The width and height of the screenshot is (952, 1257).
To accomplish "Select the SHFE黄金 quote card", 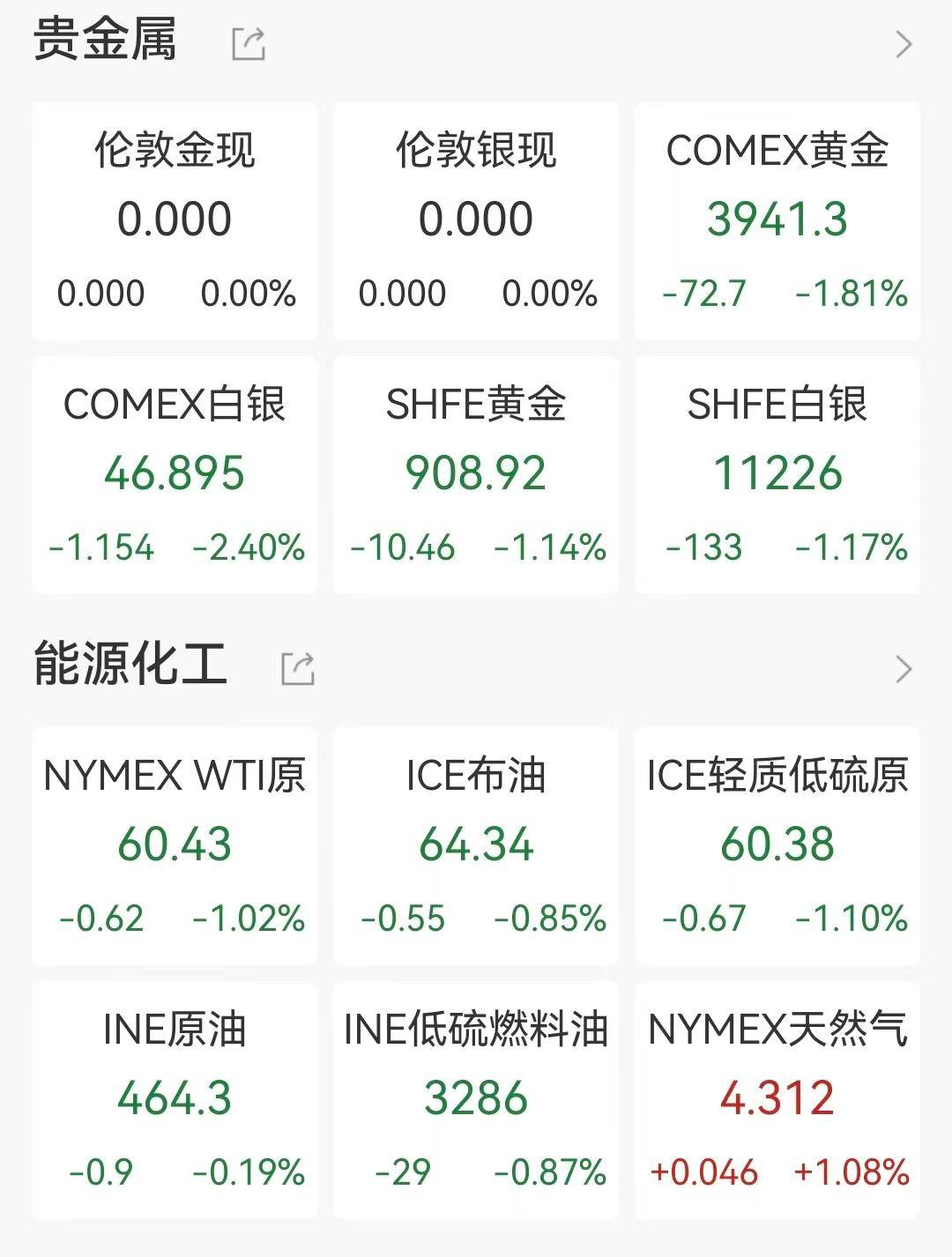I will [x=475, y=473].
